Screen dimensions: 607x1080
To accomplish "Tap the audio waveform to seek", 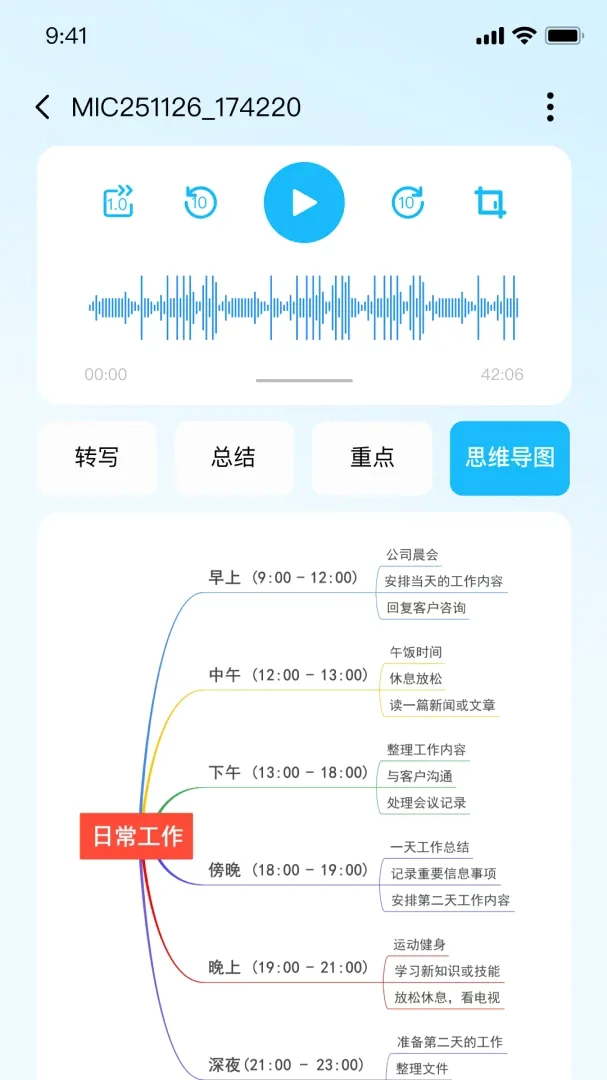I will [x=304, y=307].
